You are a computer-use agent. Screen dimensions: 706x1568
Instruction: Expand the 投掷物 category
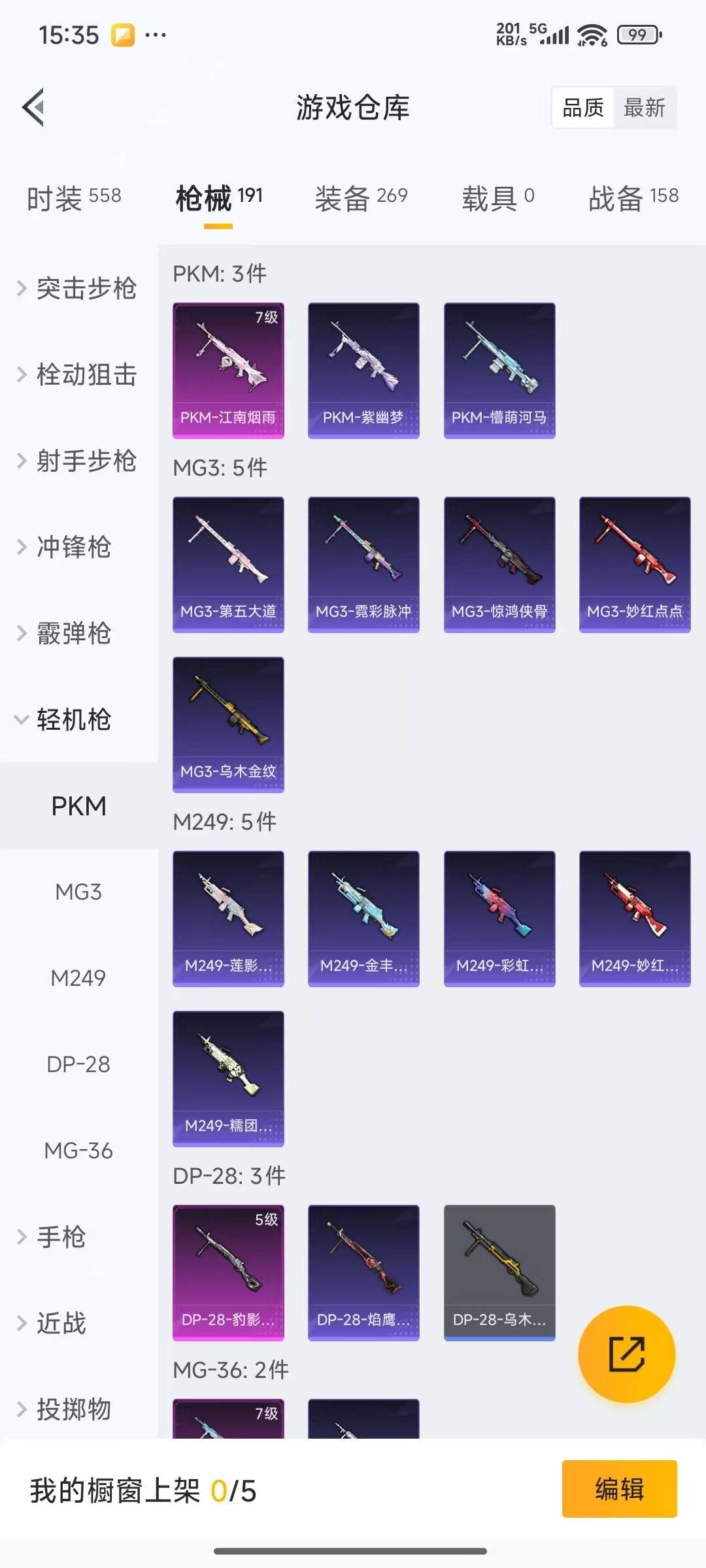tap(72, 1410)
